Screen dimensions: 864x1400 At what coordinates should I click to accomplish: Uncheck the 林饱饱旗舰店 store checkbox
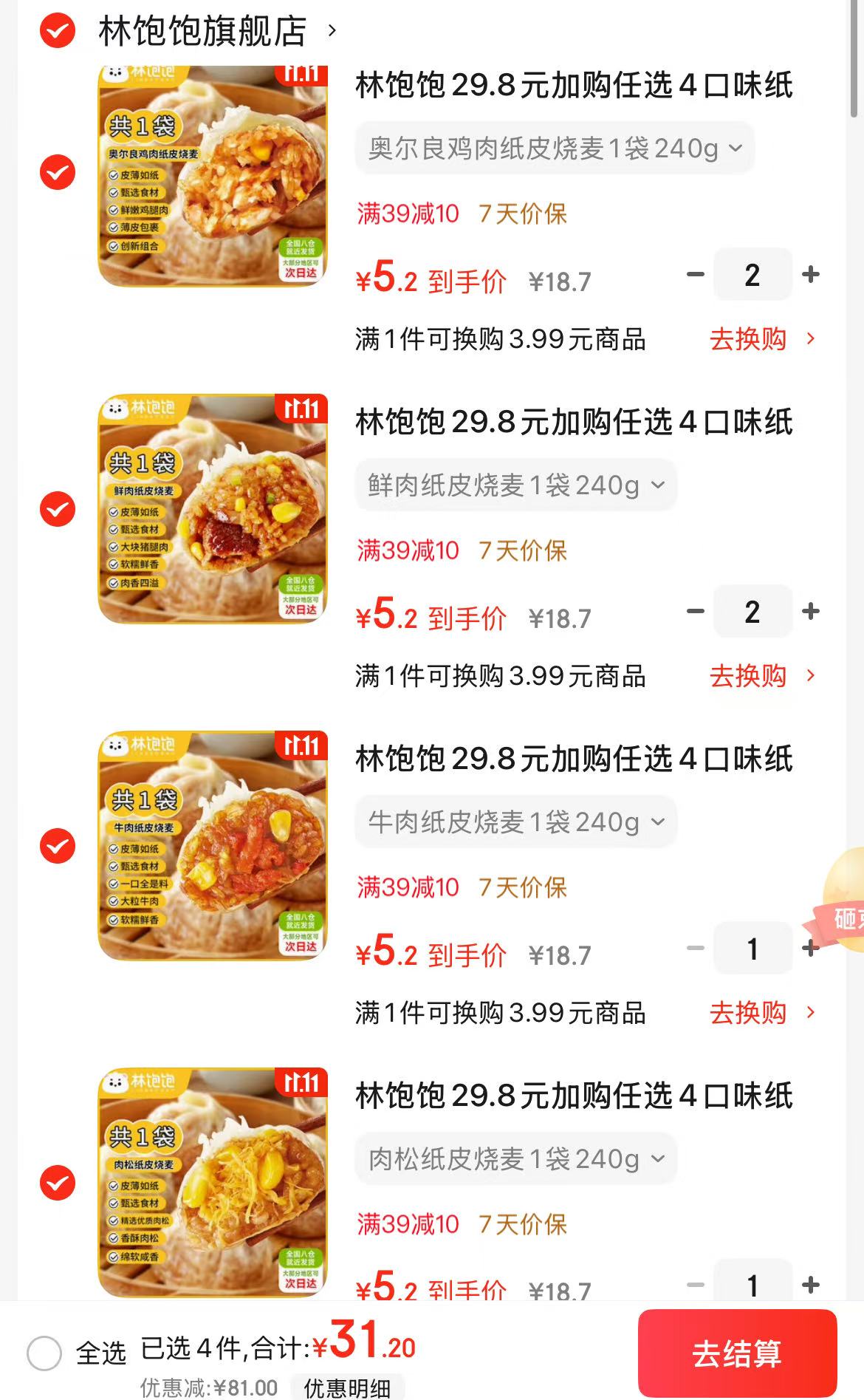click(x=58, y=31)
